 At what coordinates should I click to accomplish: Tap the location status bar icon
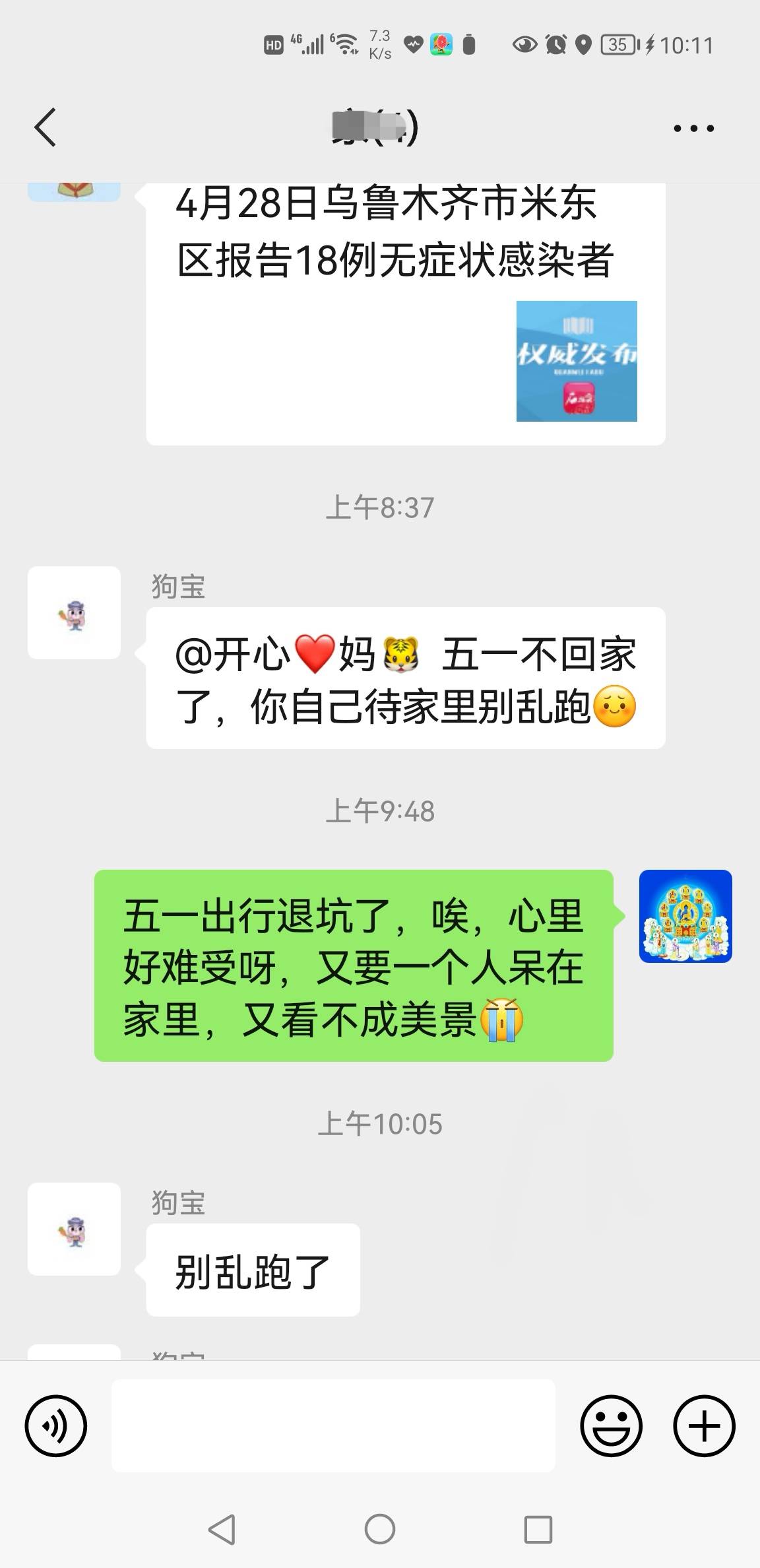[x=585, y=44]
